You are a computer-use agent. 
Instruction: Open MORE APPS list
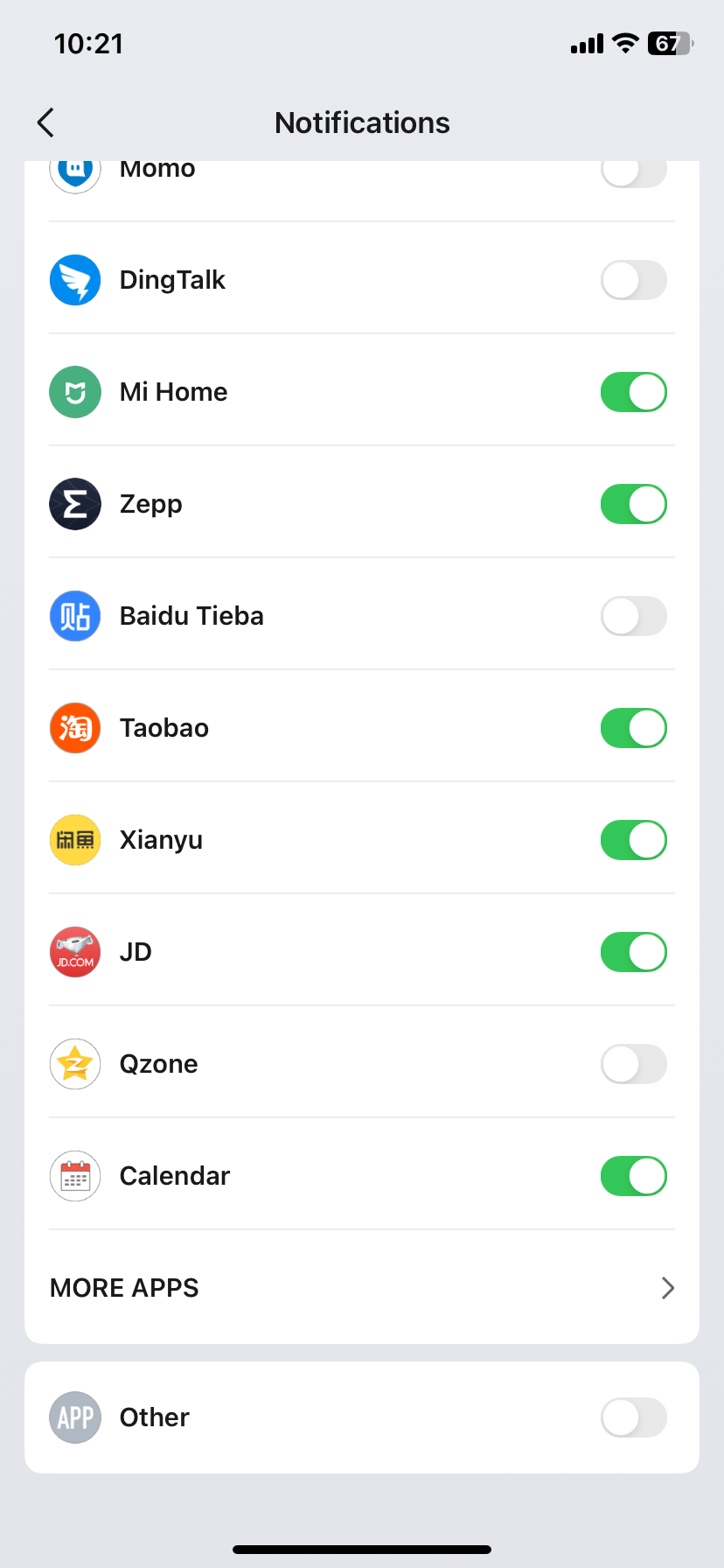tap(362, 1288)
